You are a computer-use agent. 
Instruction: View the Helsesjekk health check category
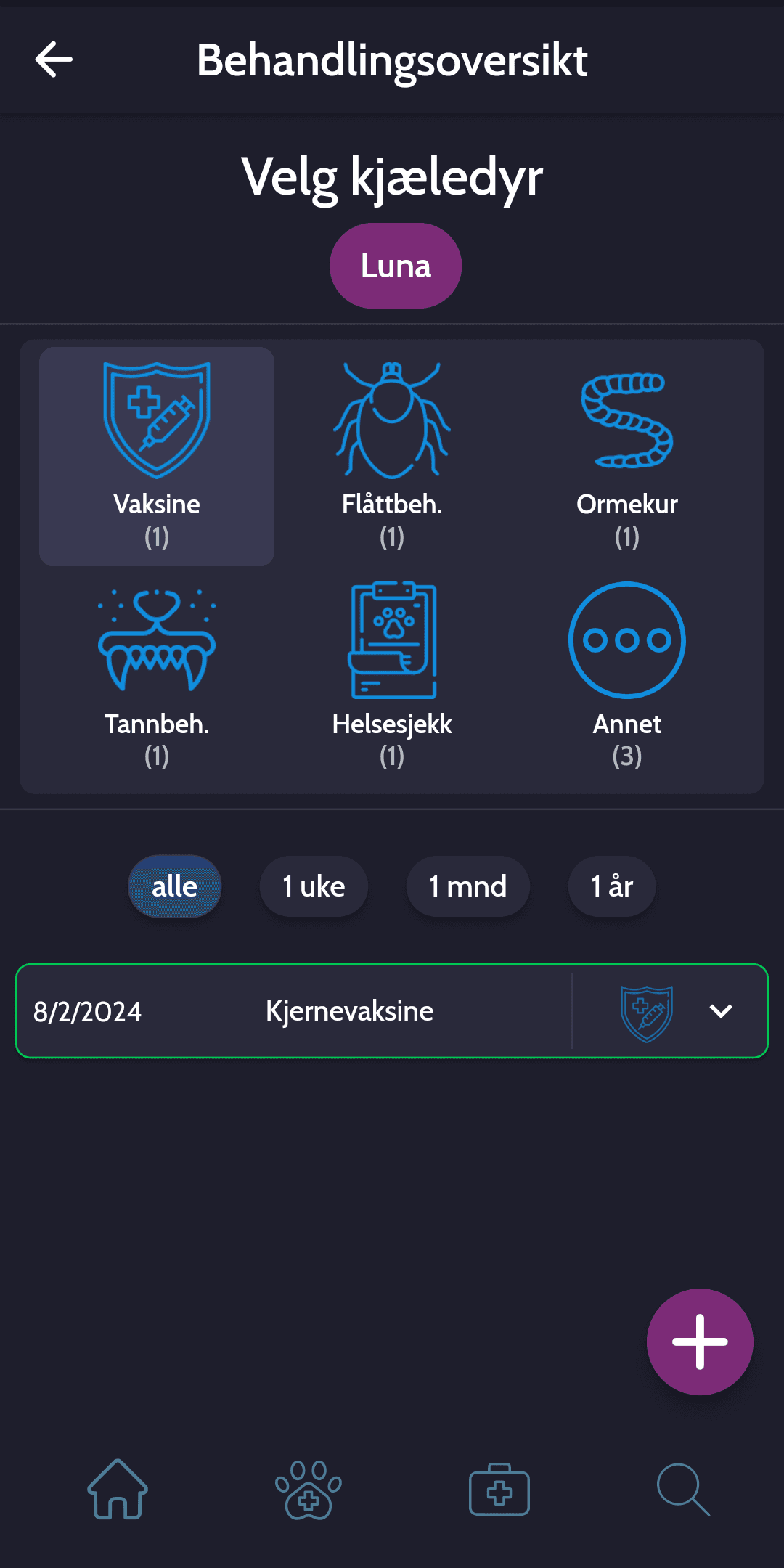point(392,675)
